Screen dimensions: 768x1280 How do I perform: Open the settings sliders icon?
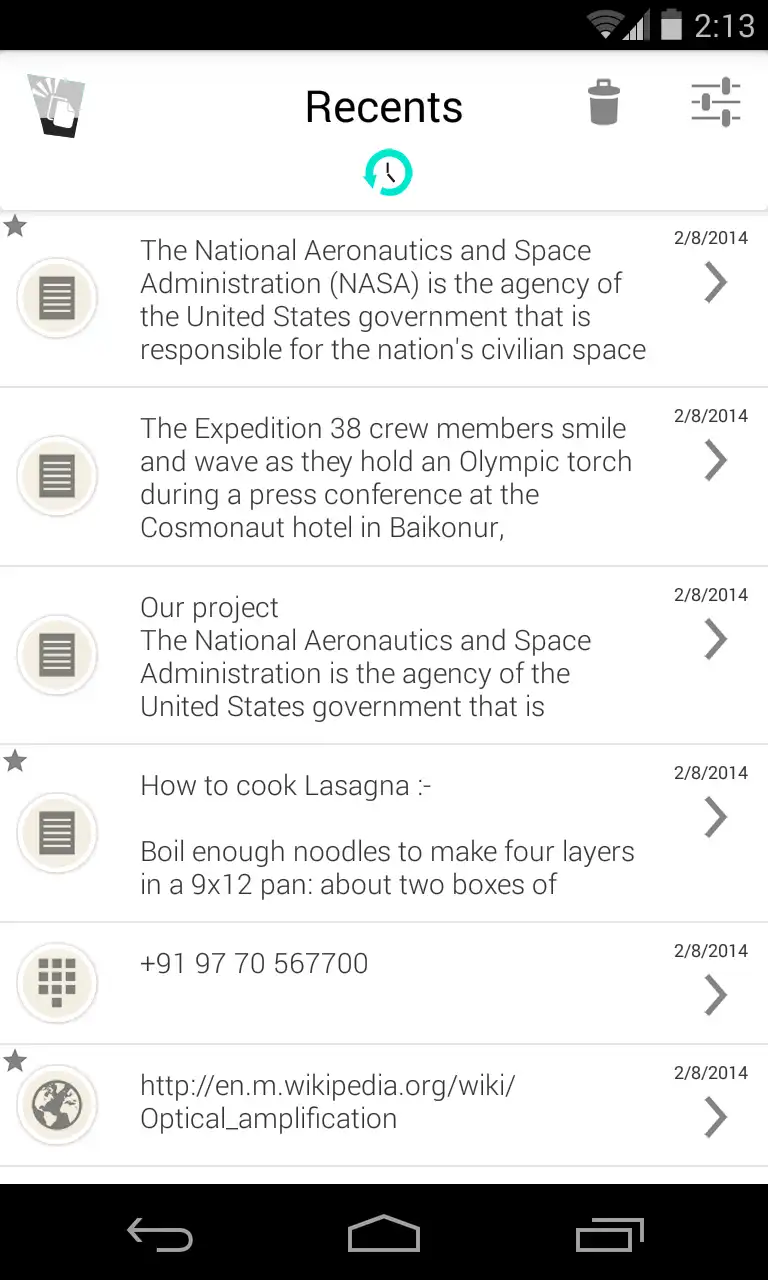point(715,103)
